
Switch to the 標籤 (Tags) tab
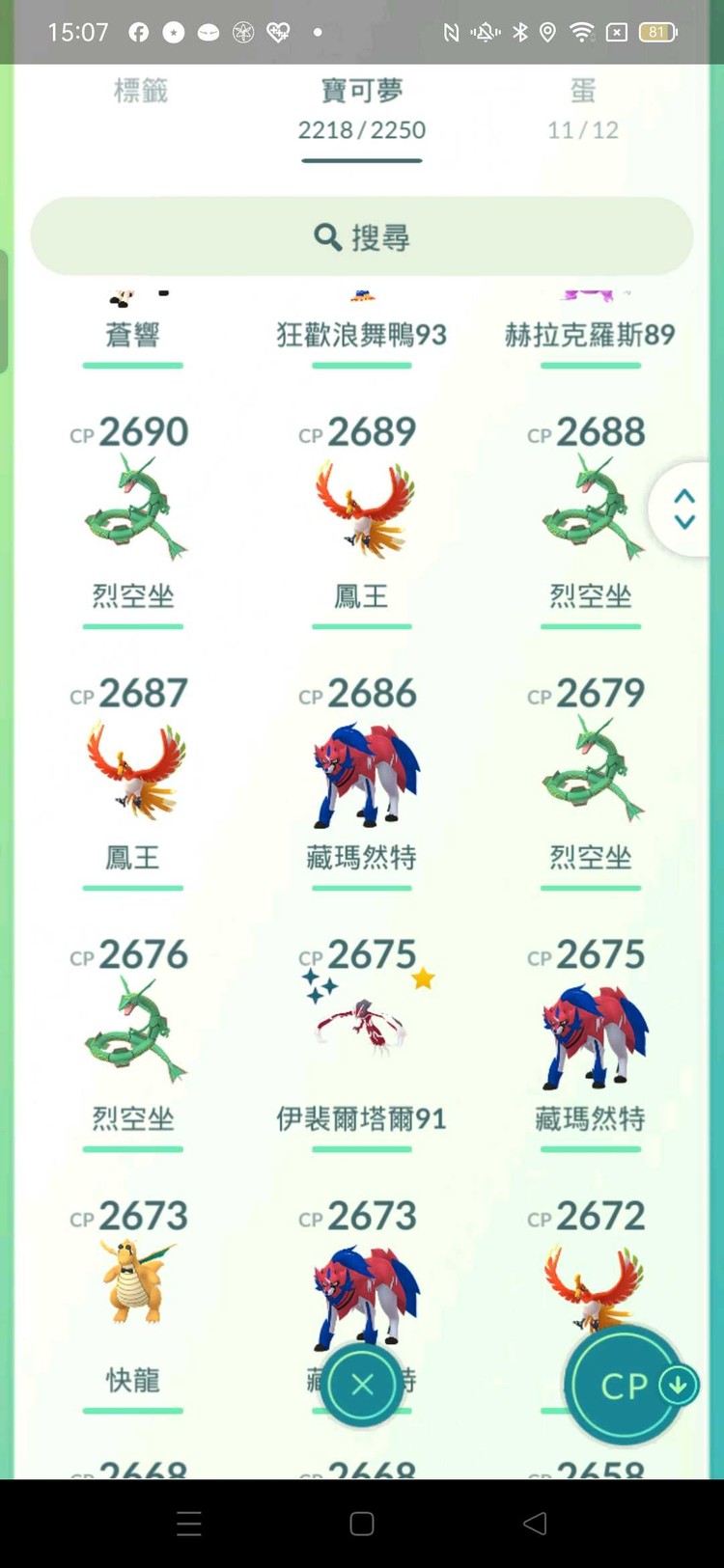(141, 92)
